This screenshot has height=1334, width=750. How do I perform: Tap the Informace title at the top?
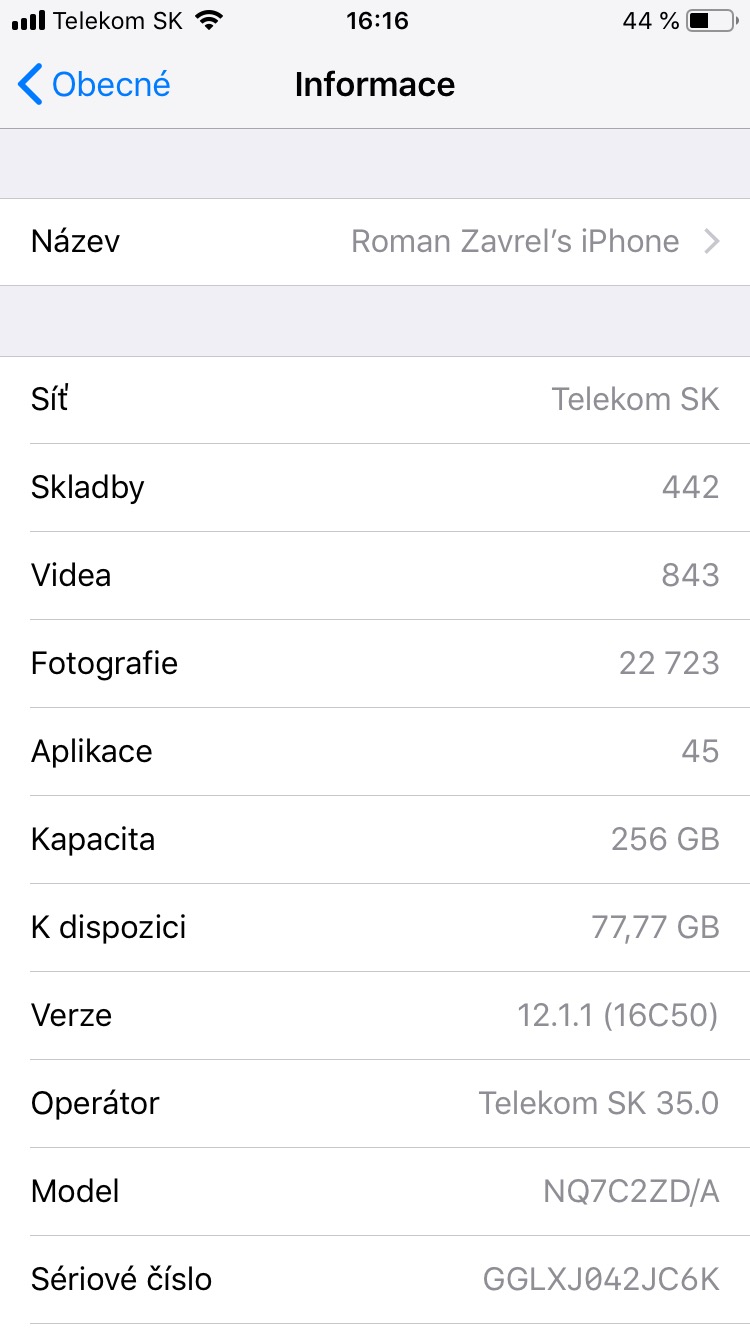pos(374,85)
